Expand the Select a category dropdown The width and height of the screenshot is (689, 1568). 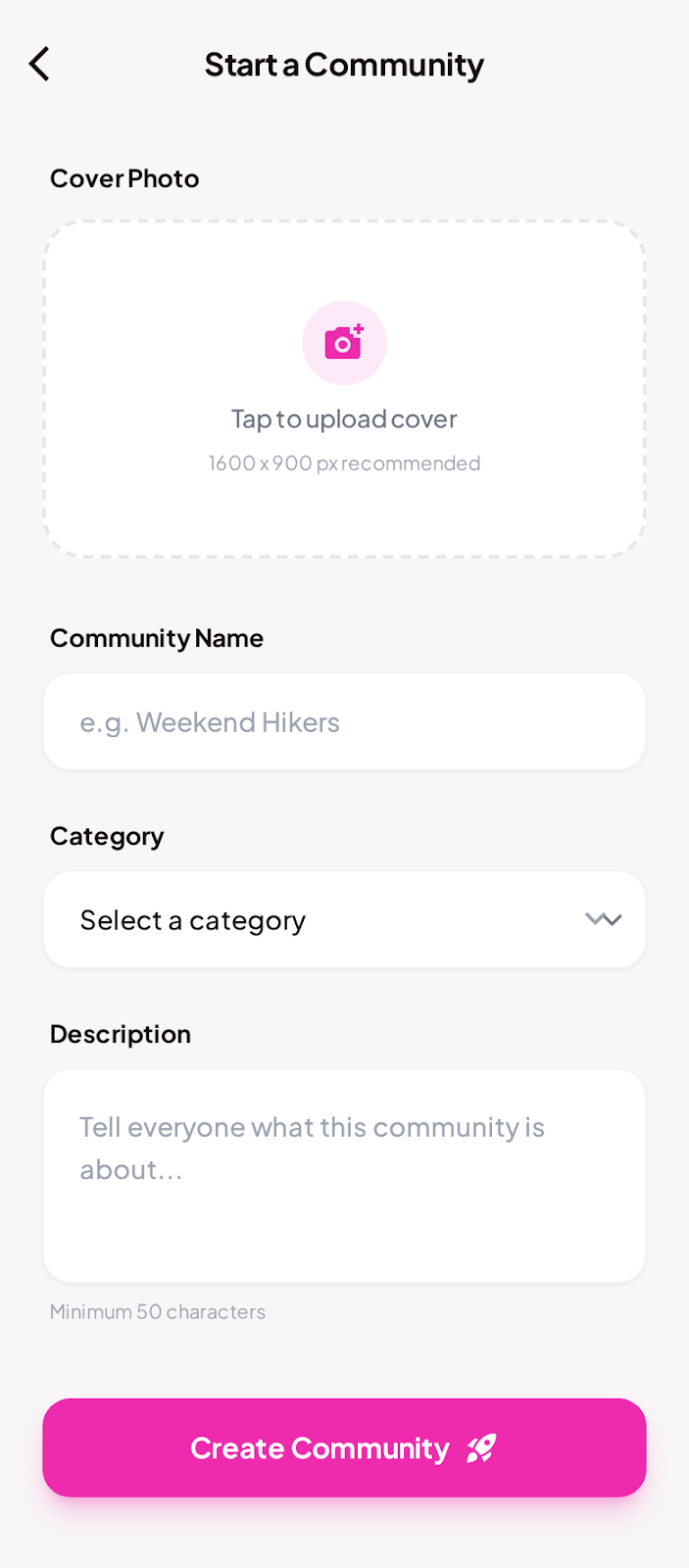tap(344, 920)
